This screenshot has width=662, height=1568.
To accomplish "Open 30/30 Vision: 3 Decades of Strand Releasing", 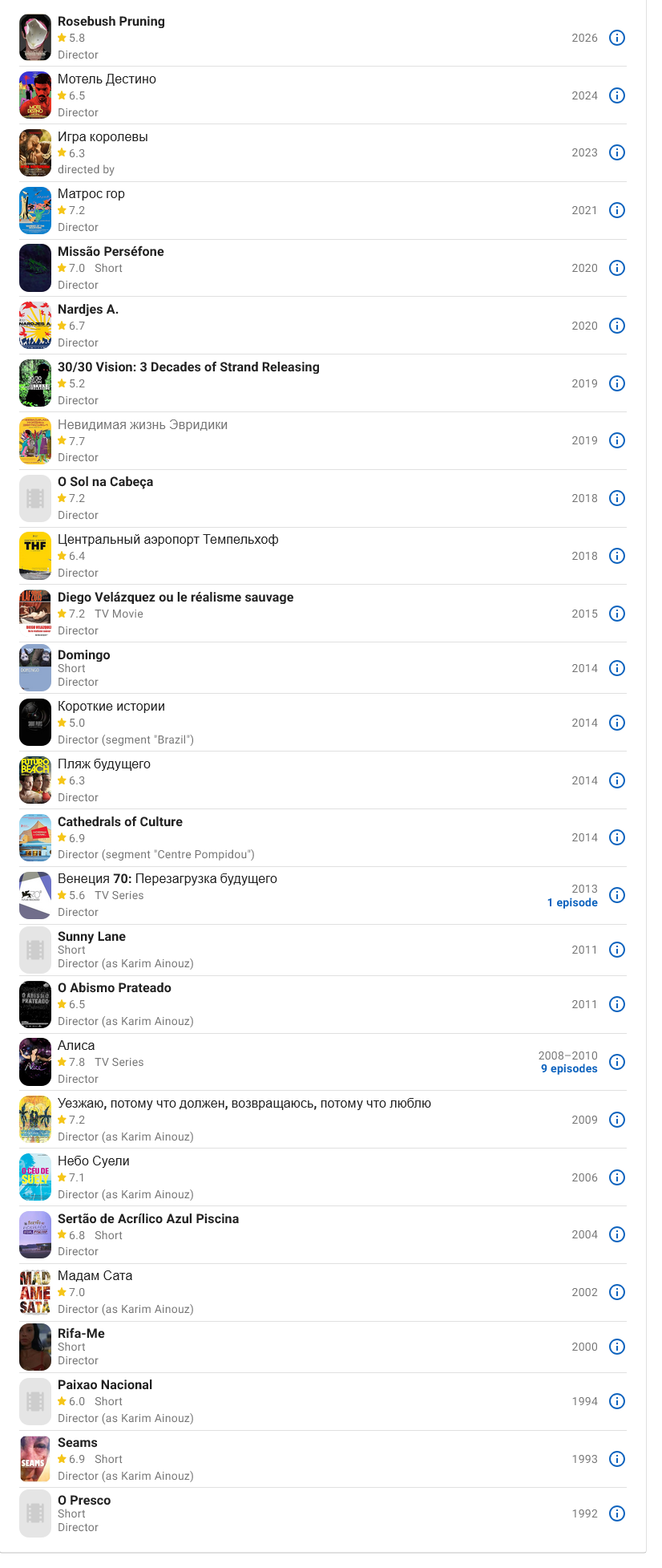I will pos(188,367).
